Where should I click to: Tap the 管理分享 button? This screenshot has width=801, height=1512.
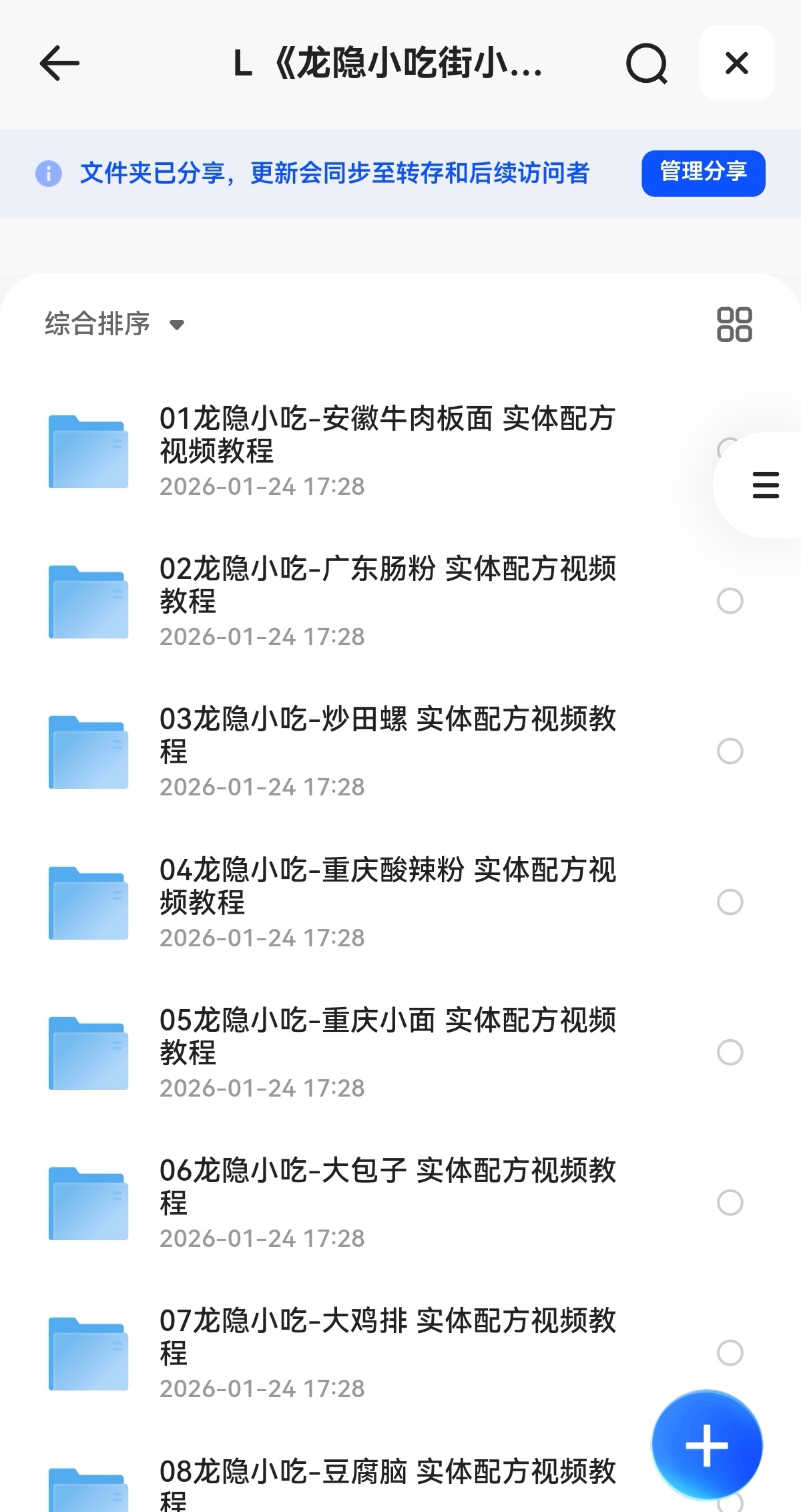tap(703, 173)
